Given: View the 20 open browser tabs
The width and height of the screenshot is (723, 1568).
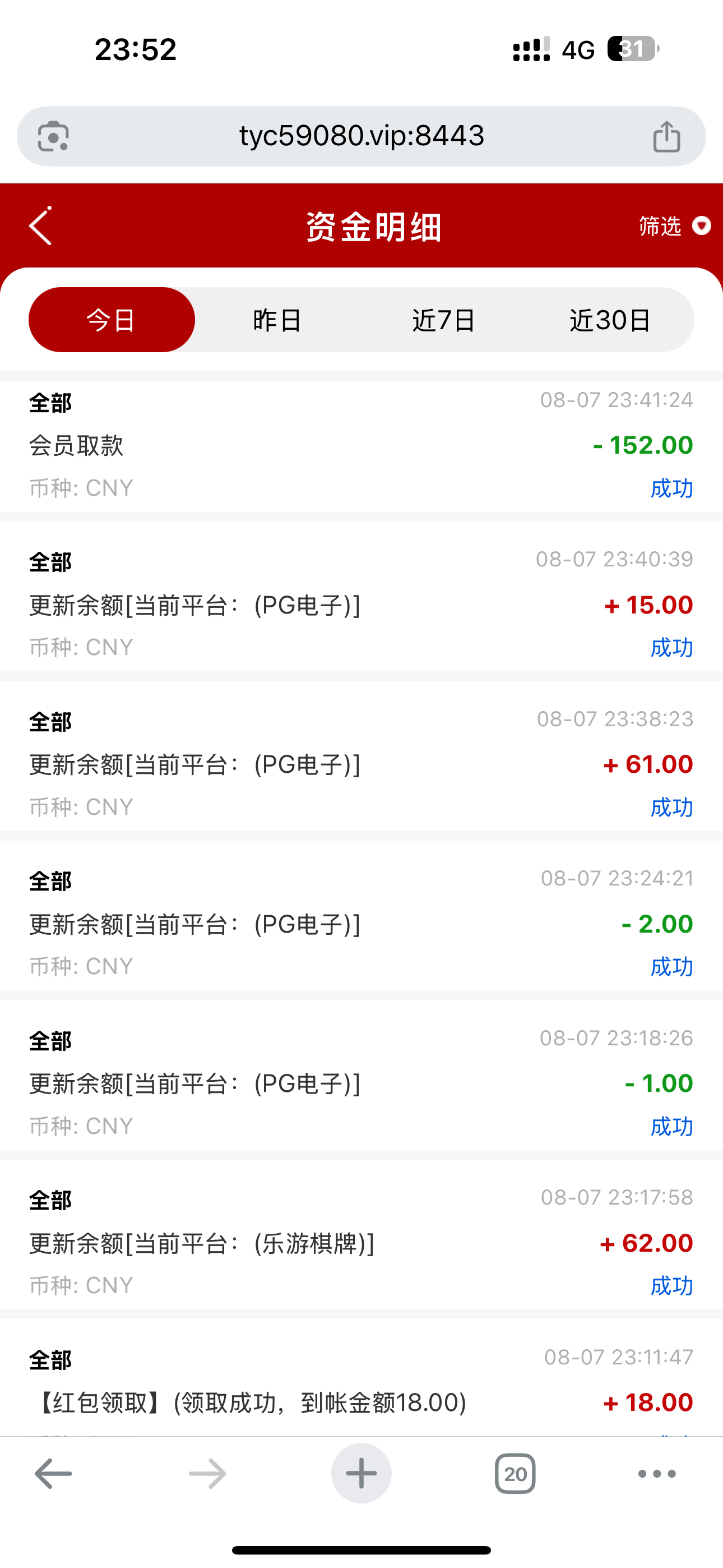Looking at the screenshot, I should [515, 1474].
